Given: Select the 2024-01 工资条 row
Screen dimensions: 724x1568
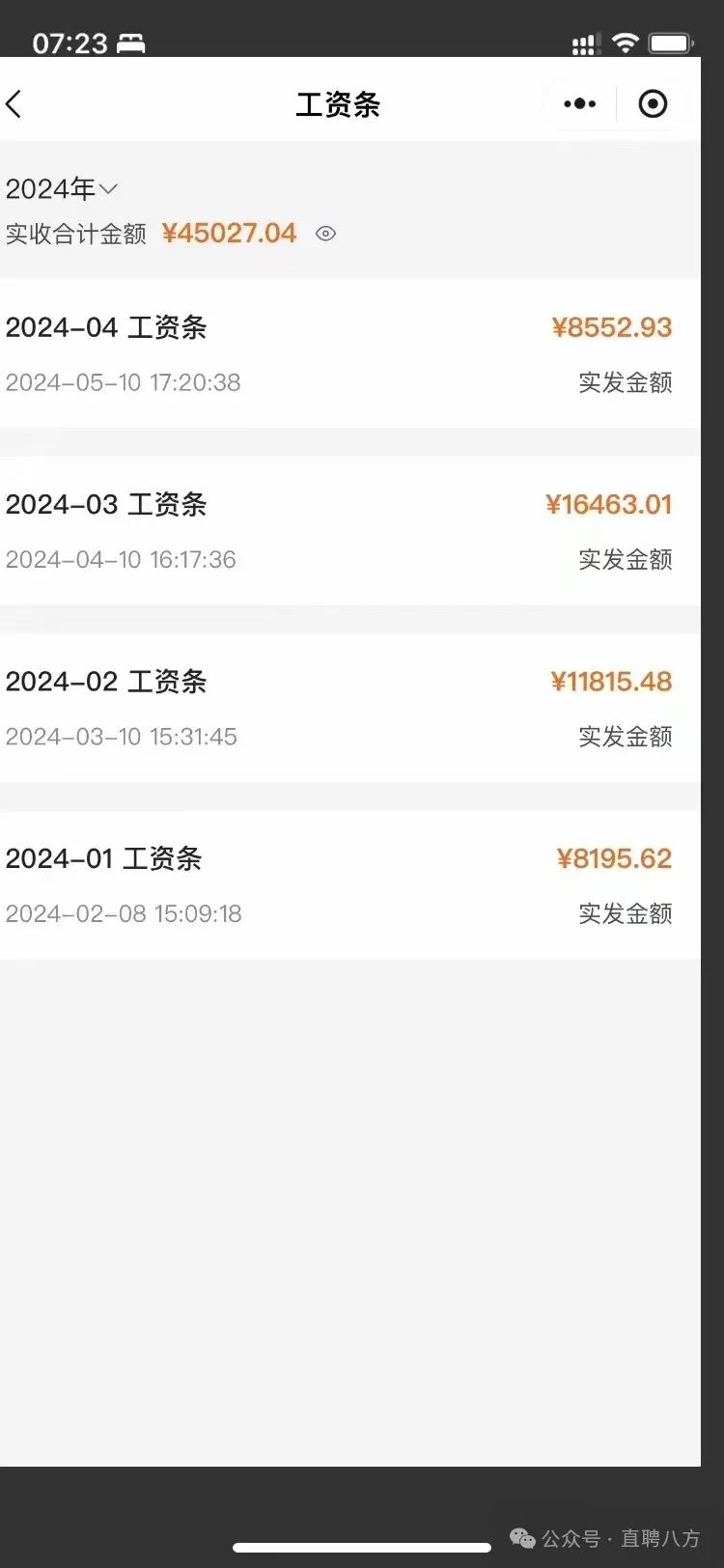Looking at the screenshot, I should tap(350, 885).
